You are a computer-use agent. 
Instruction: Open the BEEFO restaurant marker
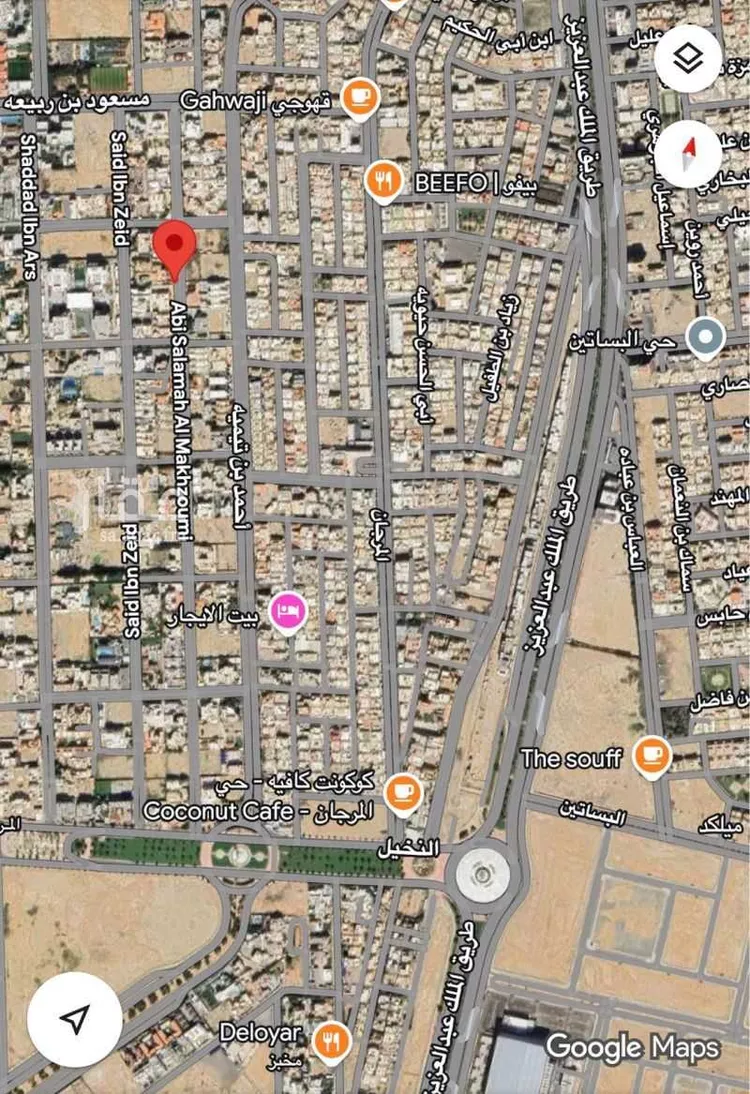point(383,183)
